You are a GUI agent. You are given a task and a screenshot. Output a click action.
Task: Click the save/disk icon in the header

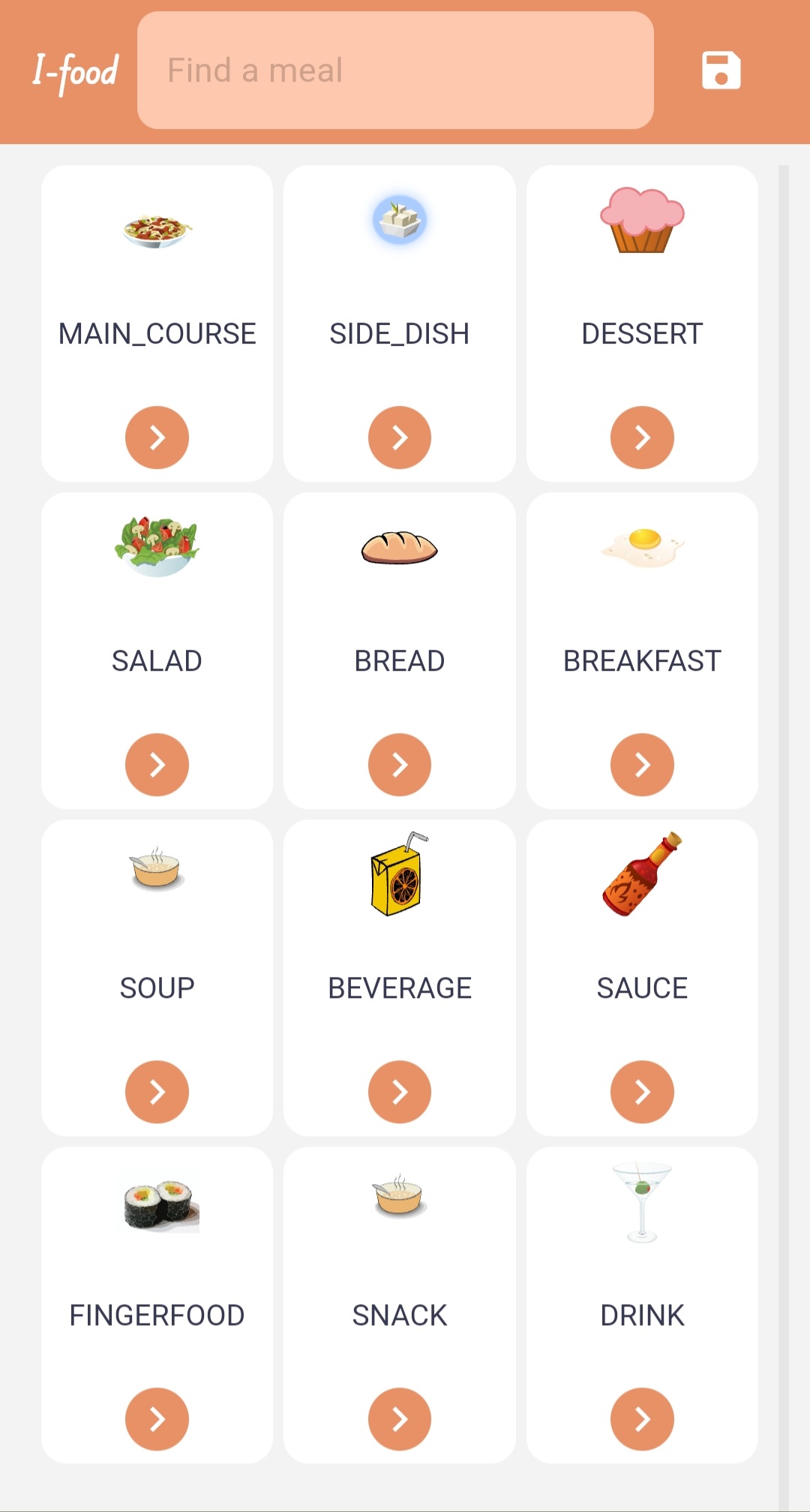(721, 70)
